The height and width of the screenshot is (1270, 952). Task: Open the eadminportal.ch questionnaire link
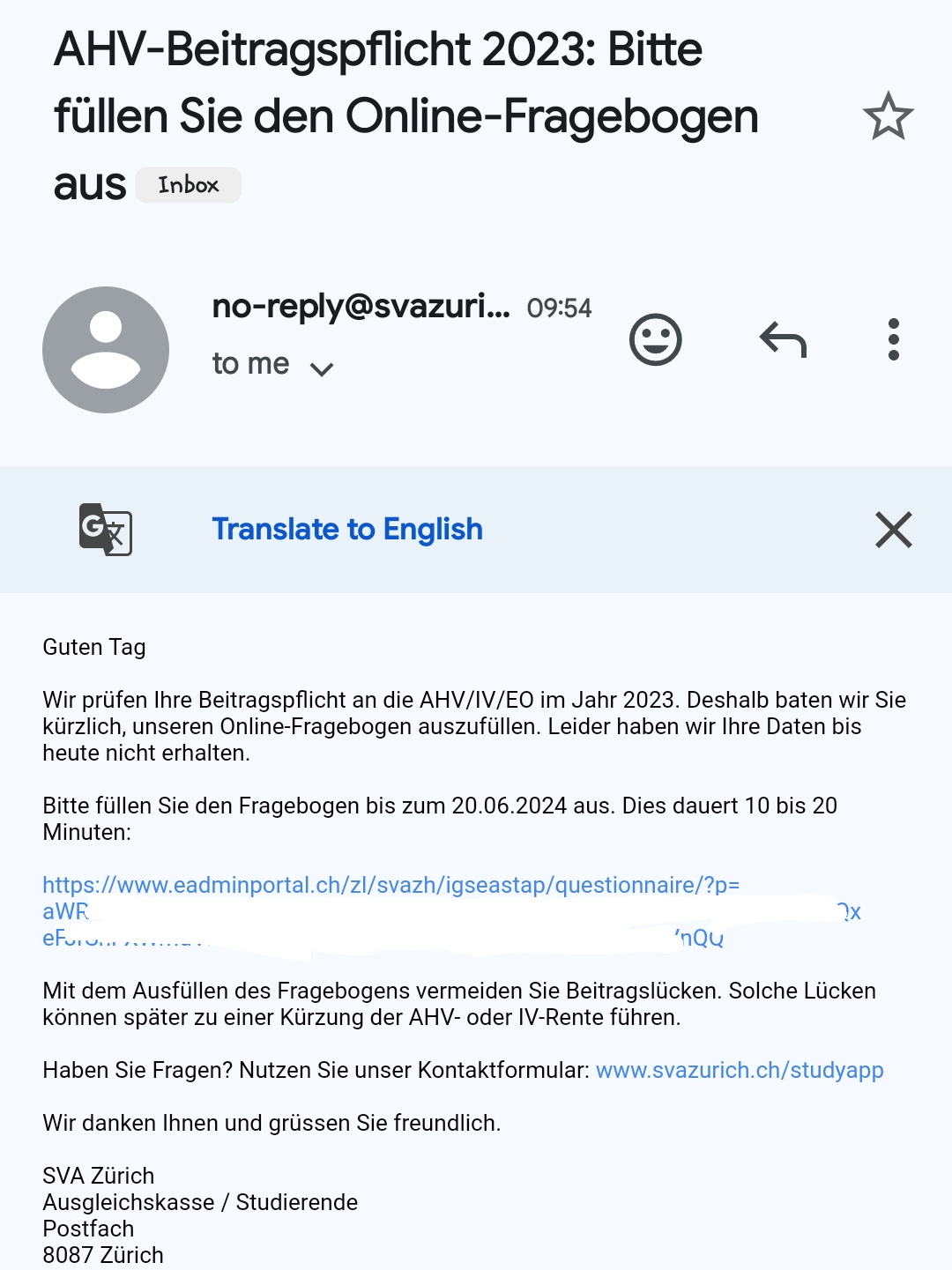[391, 885]
